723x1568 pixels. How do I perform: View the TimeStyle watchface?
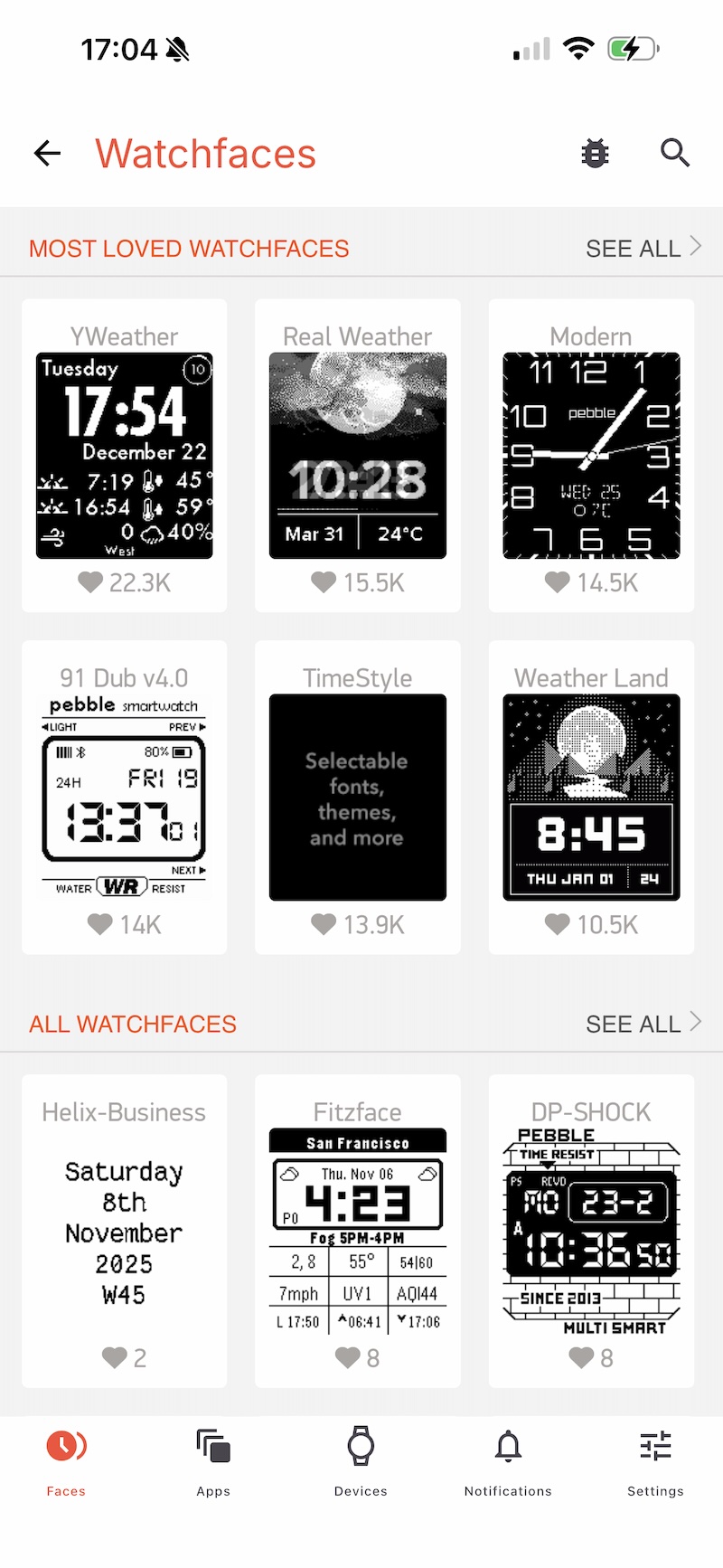358,797
